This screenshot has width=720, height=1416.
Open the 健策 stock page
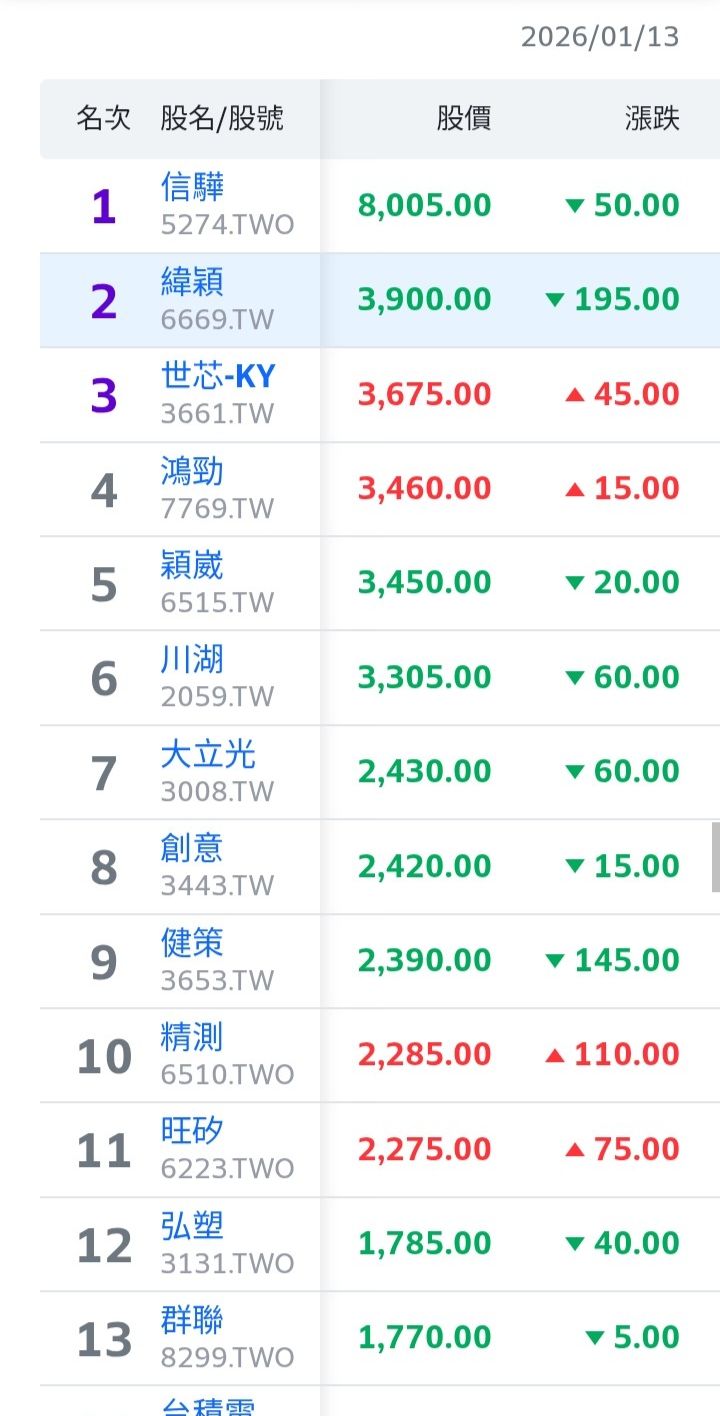pyautogui.click(x=193, y=942)
